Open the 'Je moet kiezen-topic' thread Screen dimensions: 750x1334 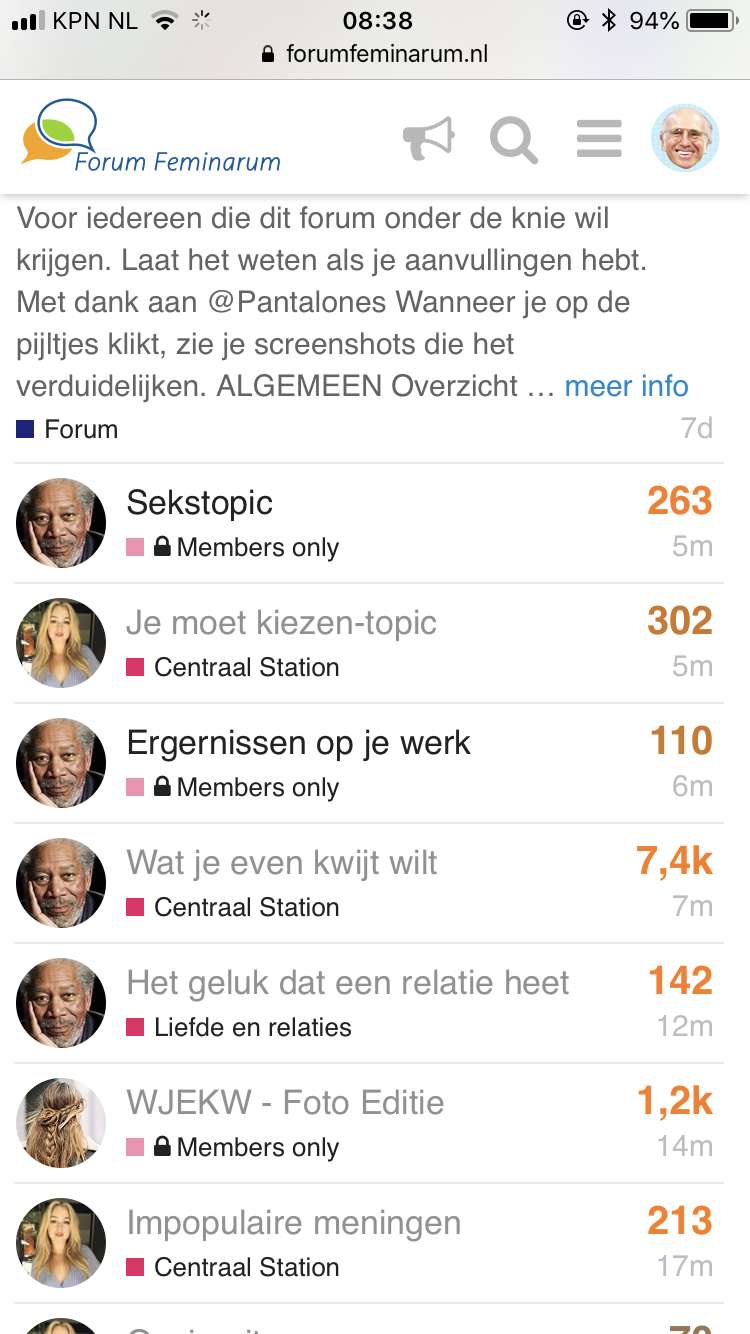point(281,622)
